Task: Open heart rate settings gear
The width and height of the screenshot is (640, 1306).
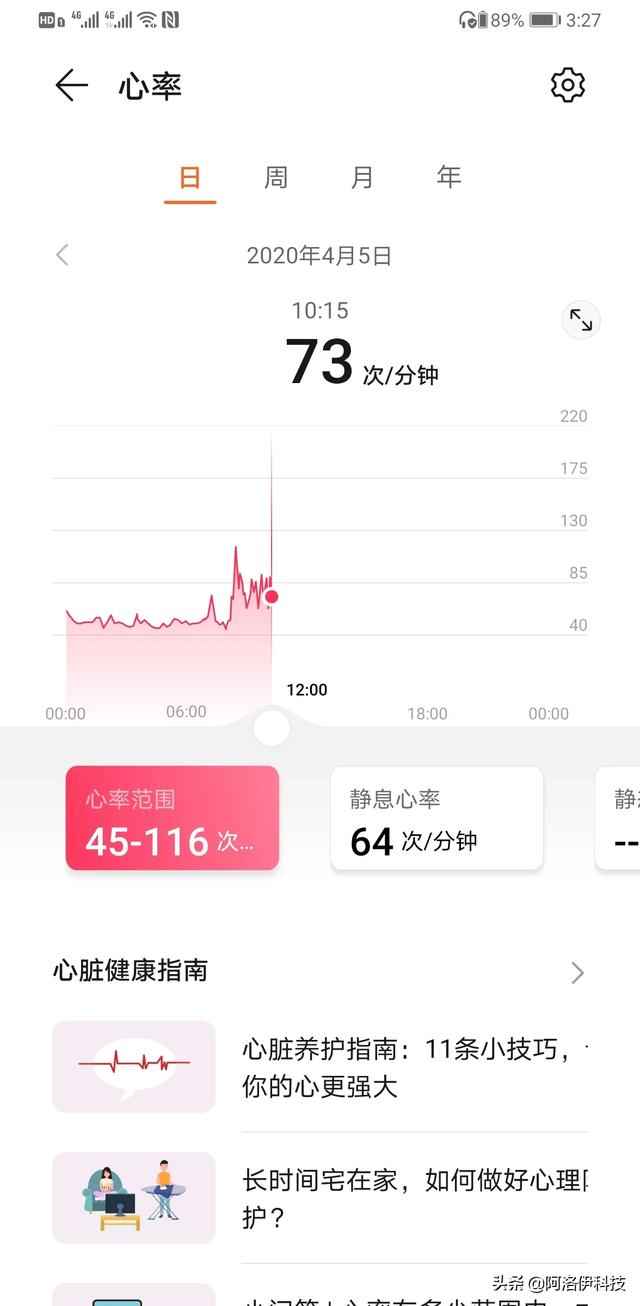Action: (x=567, y=86)
